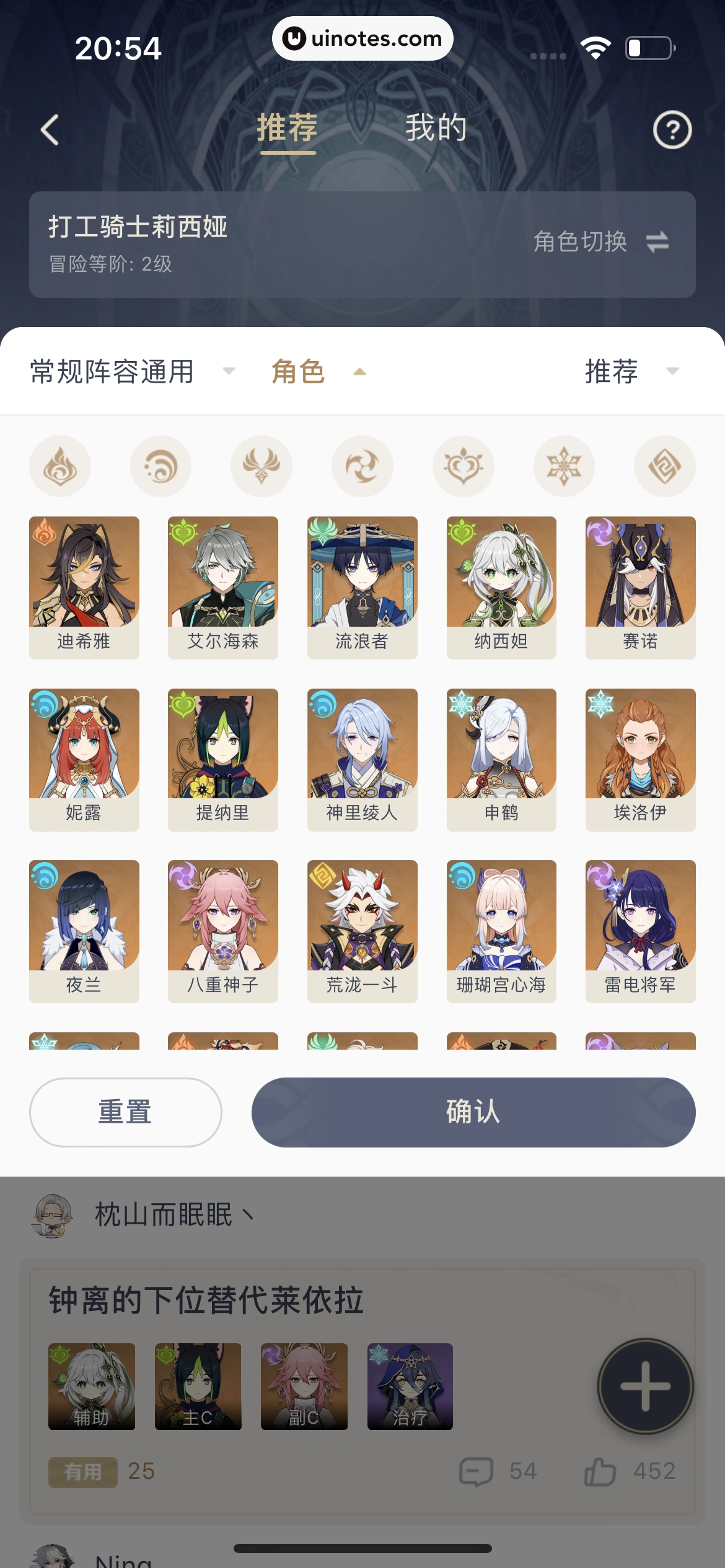Tap 角色切换 to switch character account
The image size is (725, 1568).
[x=600, y=242]
